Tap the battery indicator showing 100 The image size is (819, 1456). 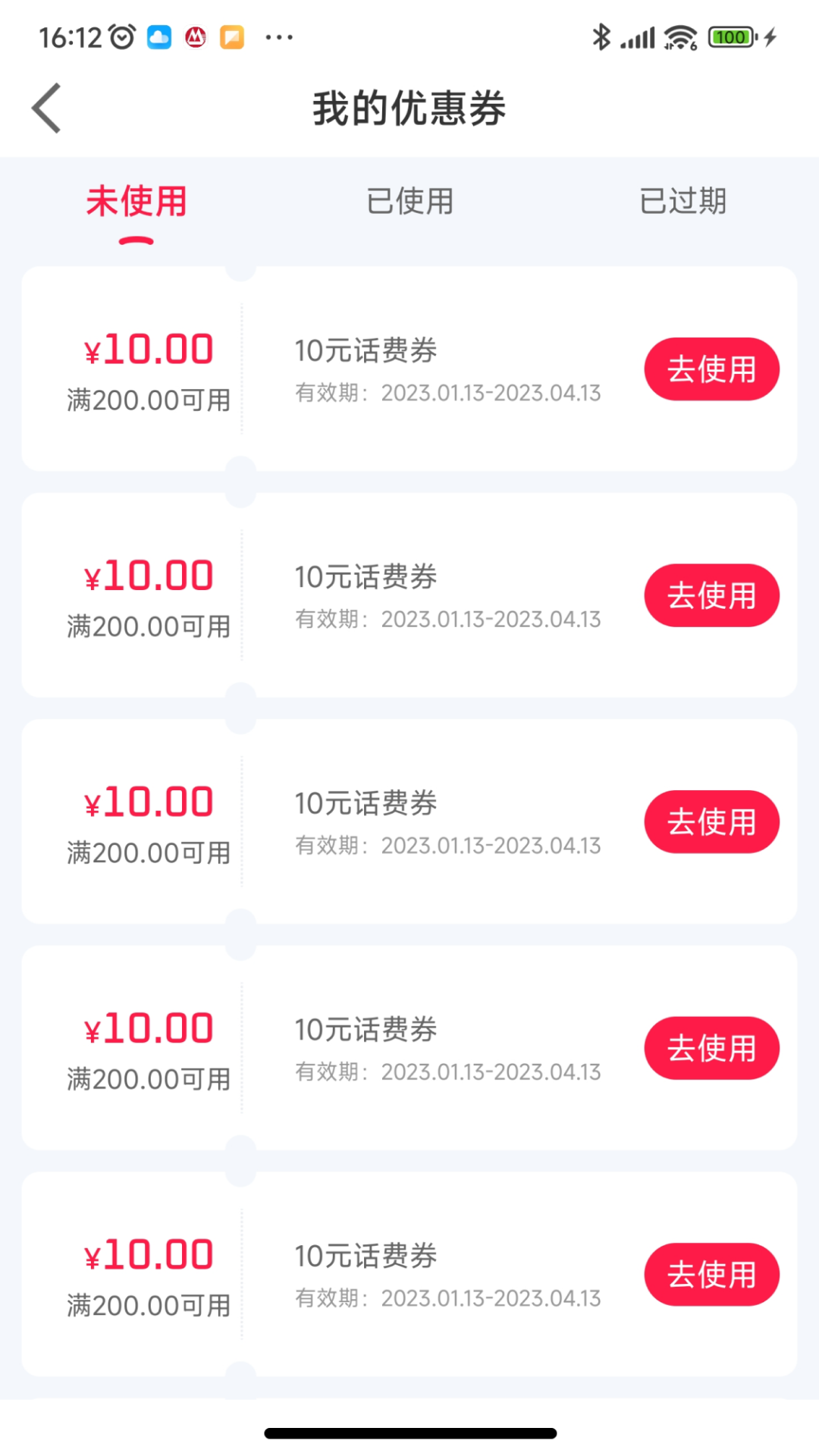tap(730, 36)
